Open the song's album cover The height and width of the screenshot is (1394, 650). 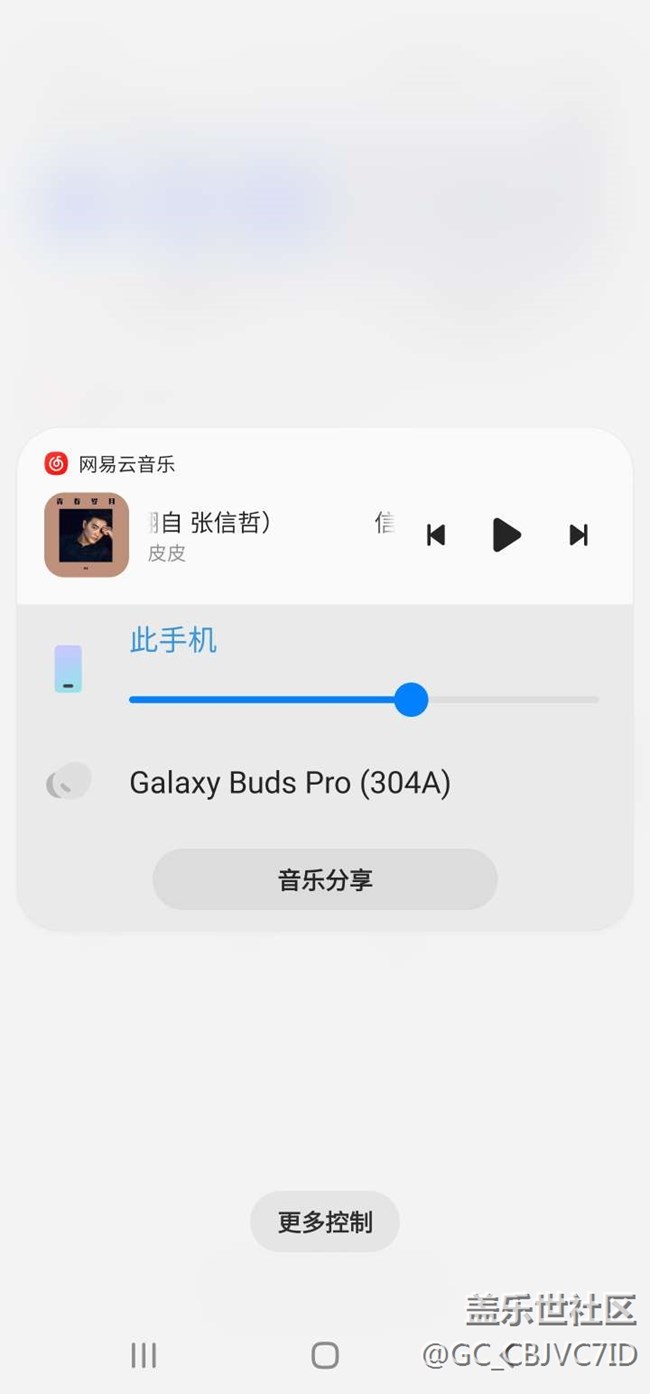tap(87, 535)
